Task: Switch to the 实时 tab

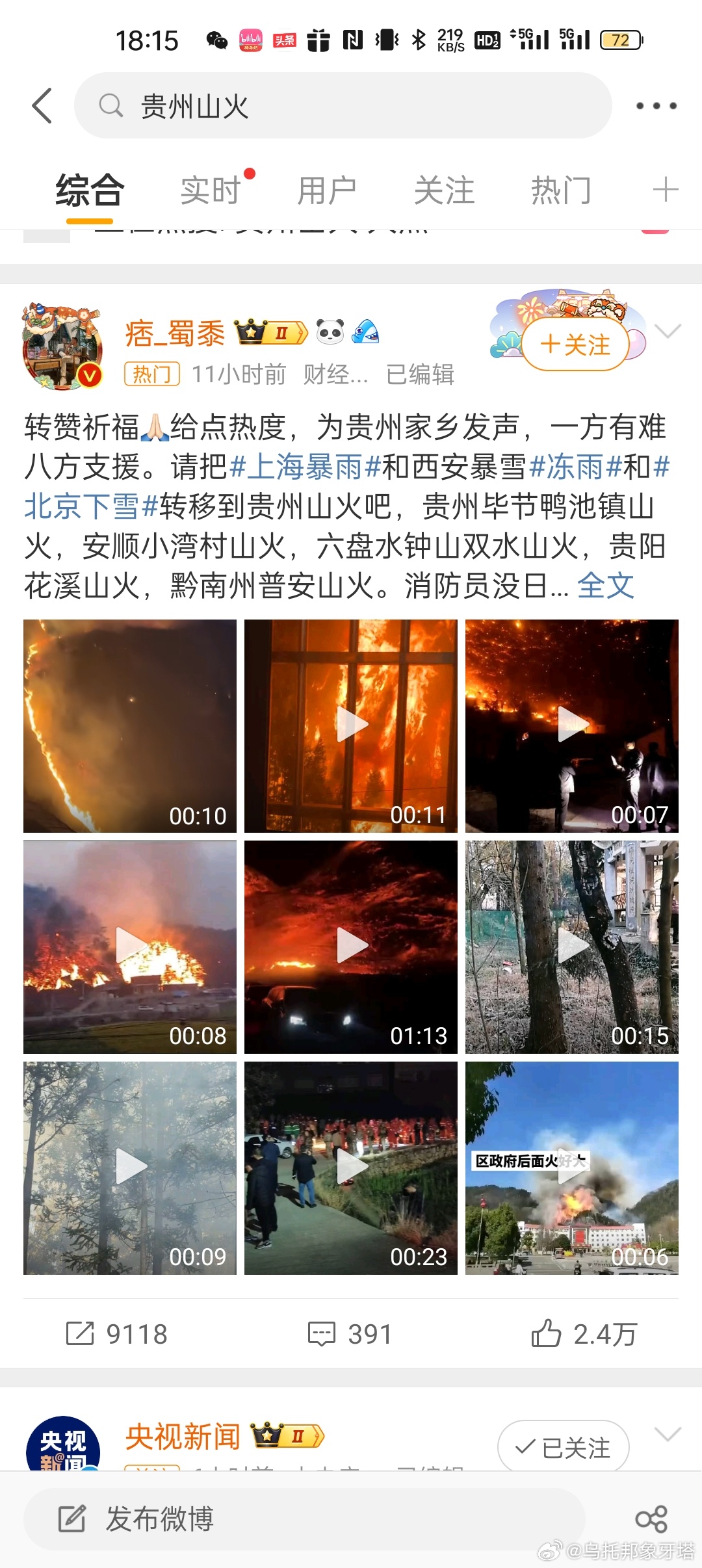Action: (x=211, y=190)
